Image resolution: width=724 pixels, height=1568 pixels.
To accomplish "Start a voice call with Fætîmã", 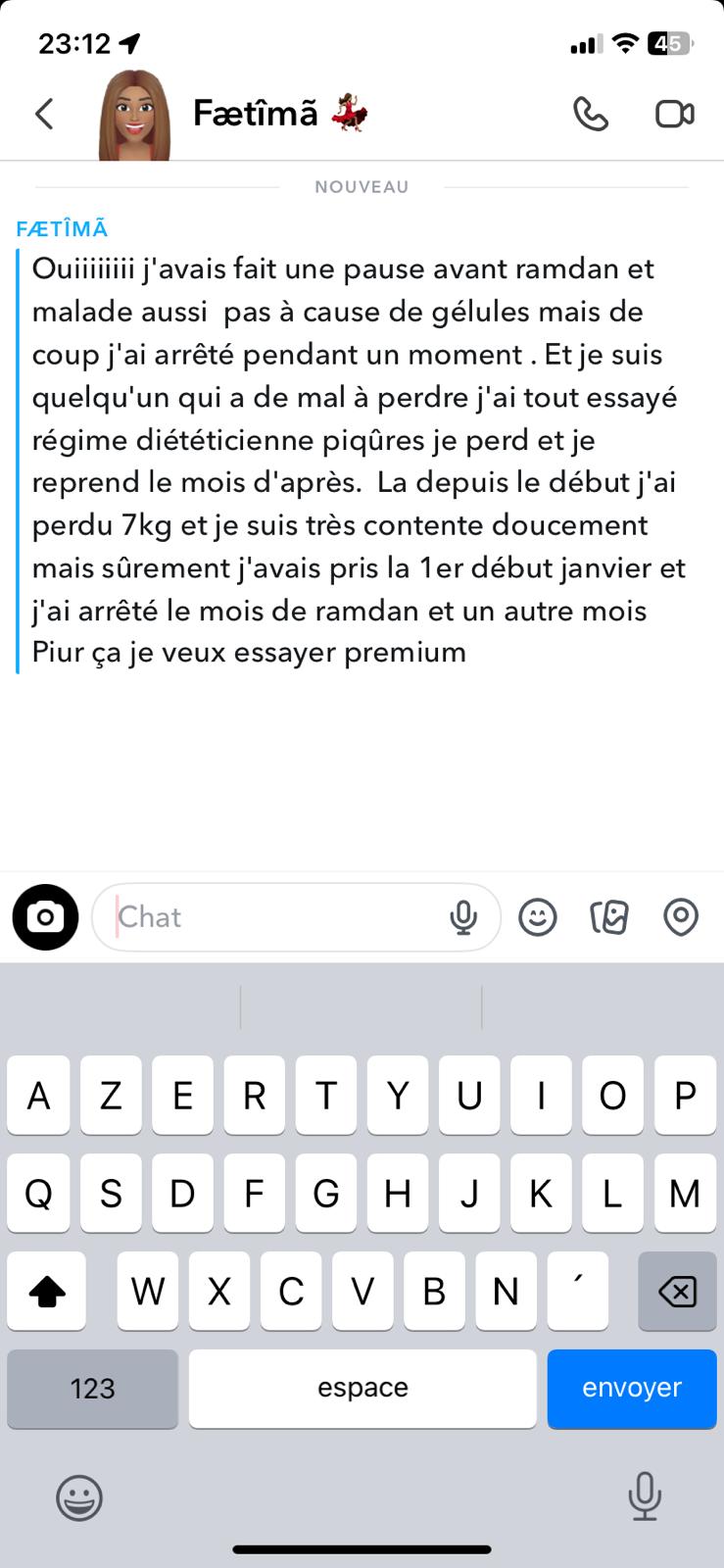I will [591, 115].
